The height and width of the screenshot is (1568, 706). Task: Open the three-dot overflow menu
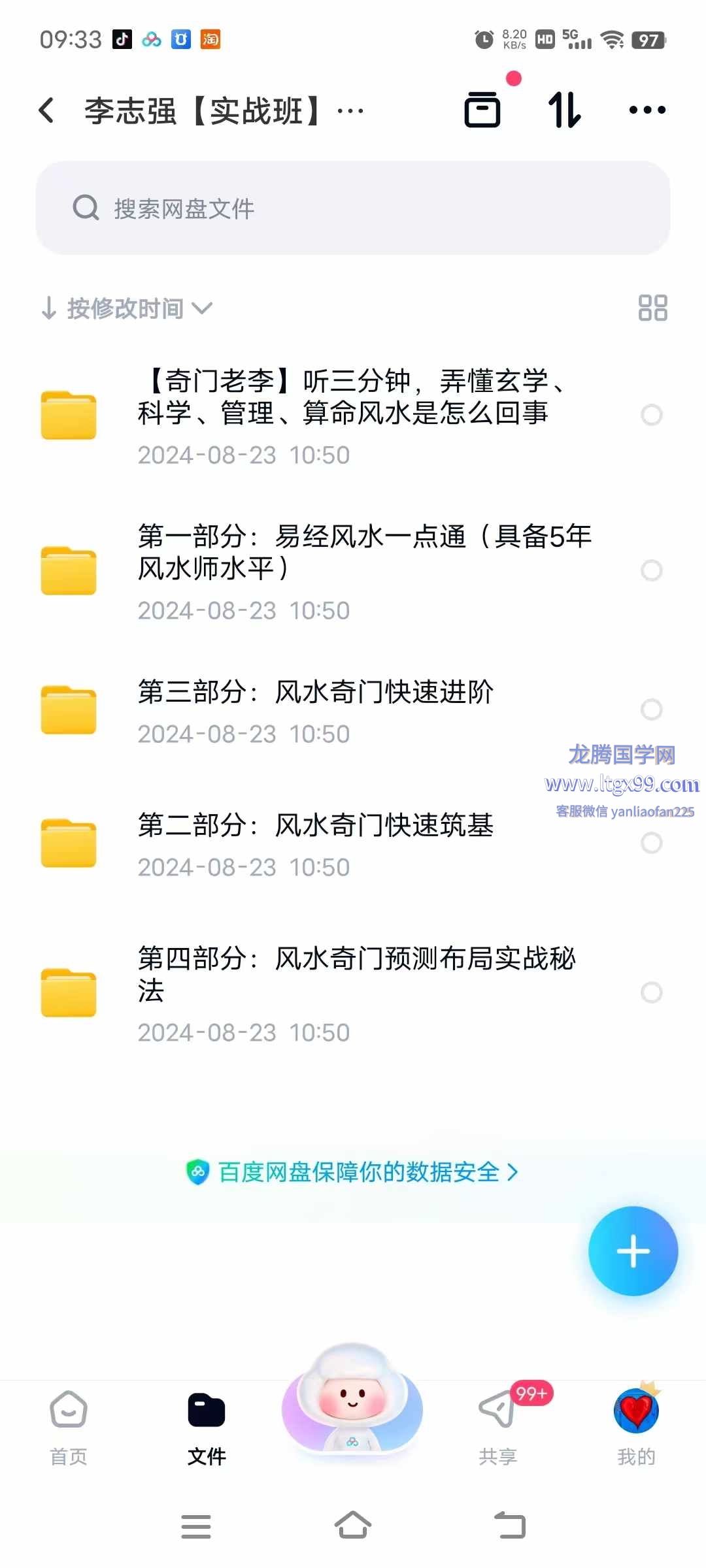click(647, 110)
